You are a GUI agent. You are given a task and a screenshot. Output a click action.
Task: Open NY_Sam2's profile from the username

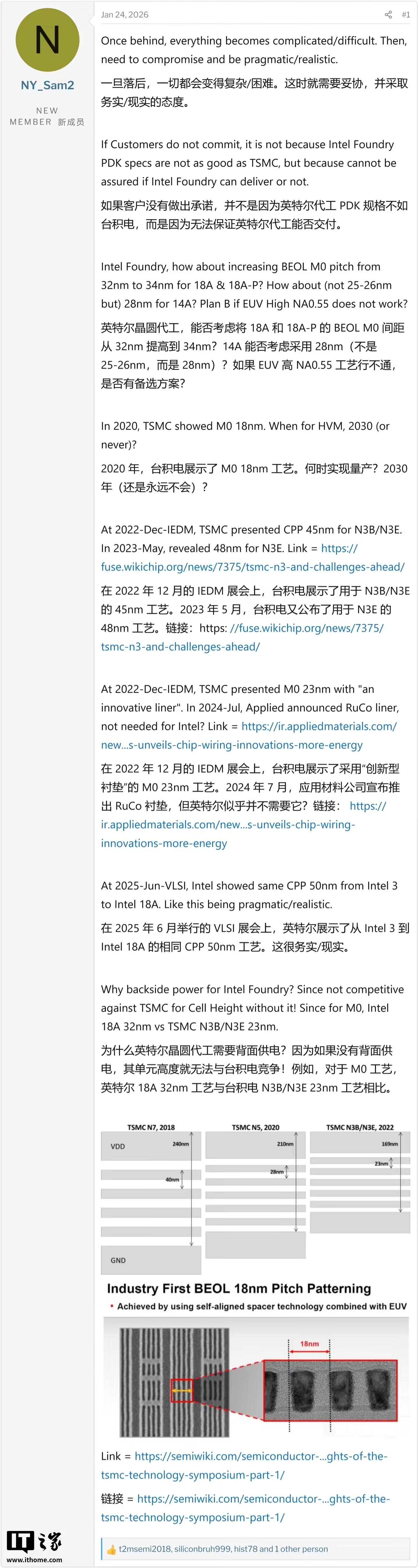click(x=47, y=85)
